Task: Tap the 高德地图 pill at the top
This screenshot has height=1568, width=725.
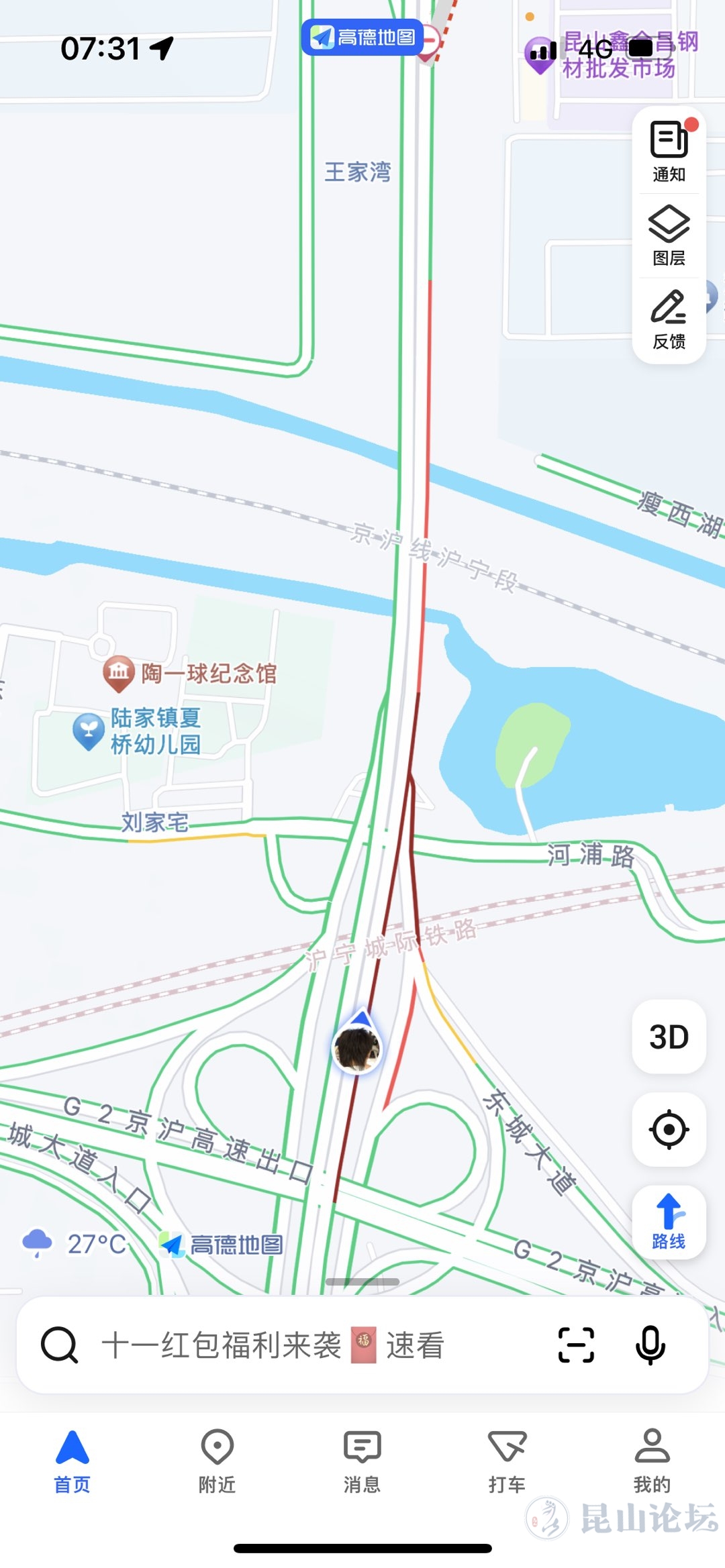Action: (362, 37)
